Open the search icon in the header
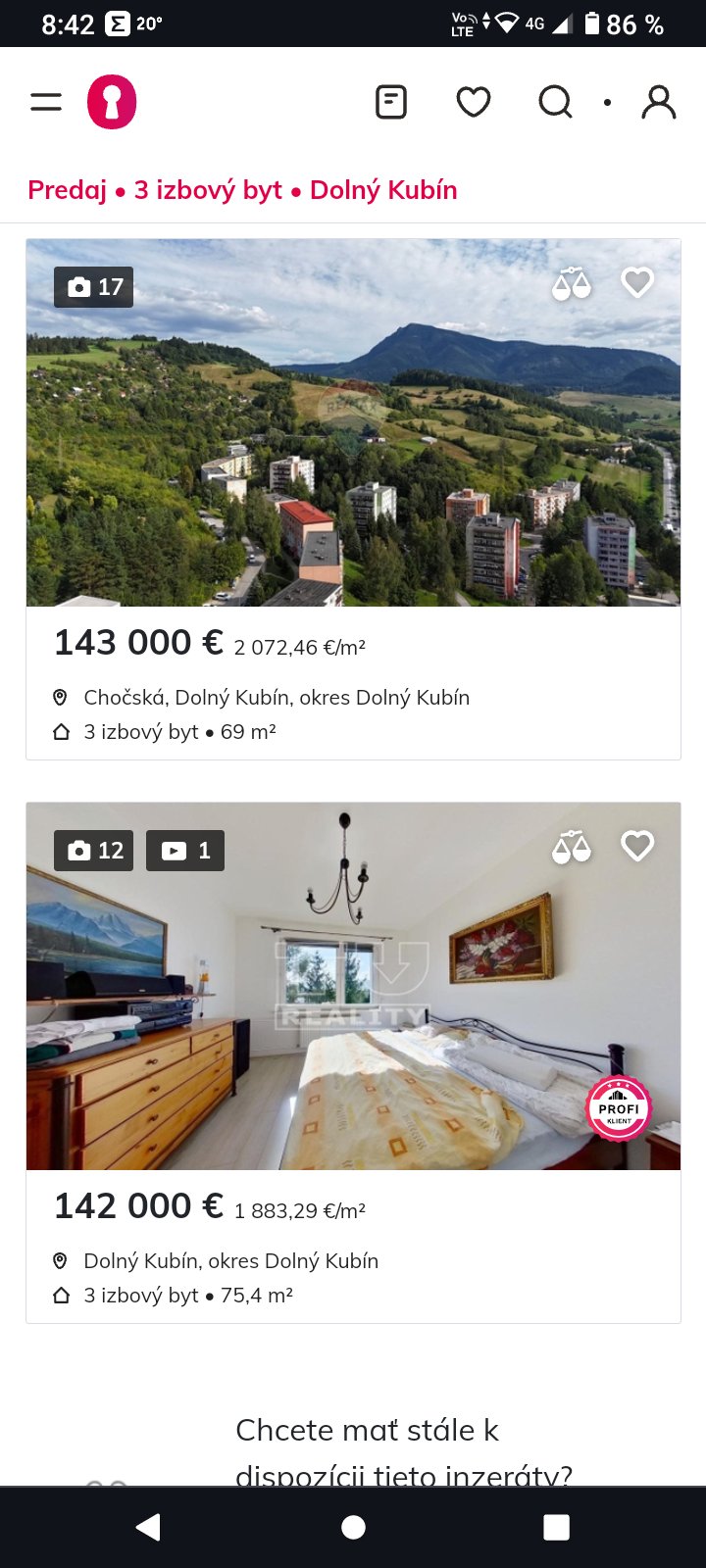Viewport: 706px width, 1568px height. pos(555,102)
